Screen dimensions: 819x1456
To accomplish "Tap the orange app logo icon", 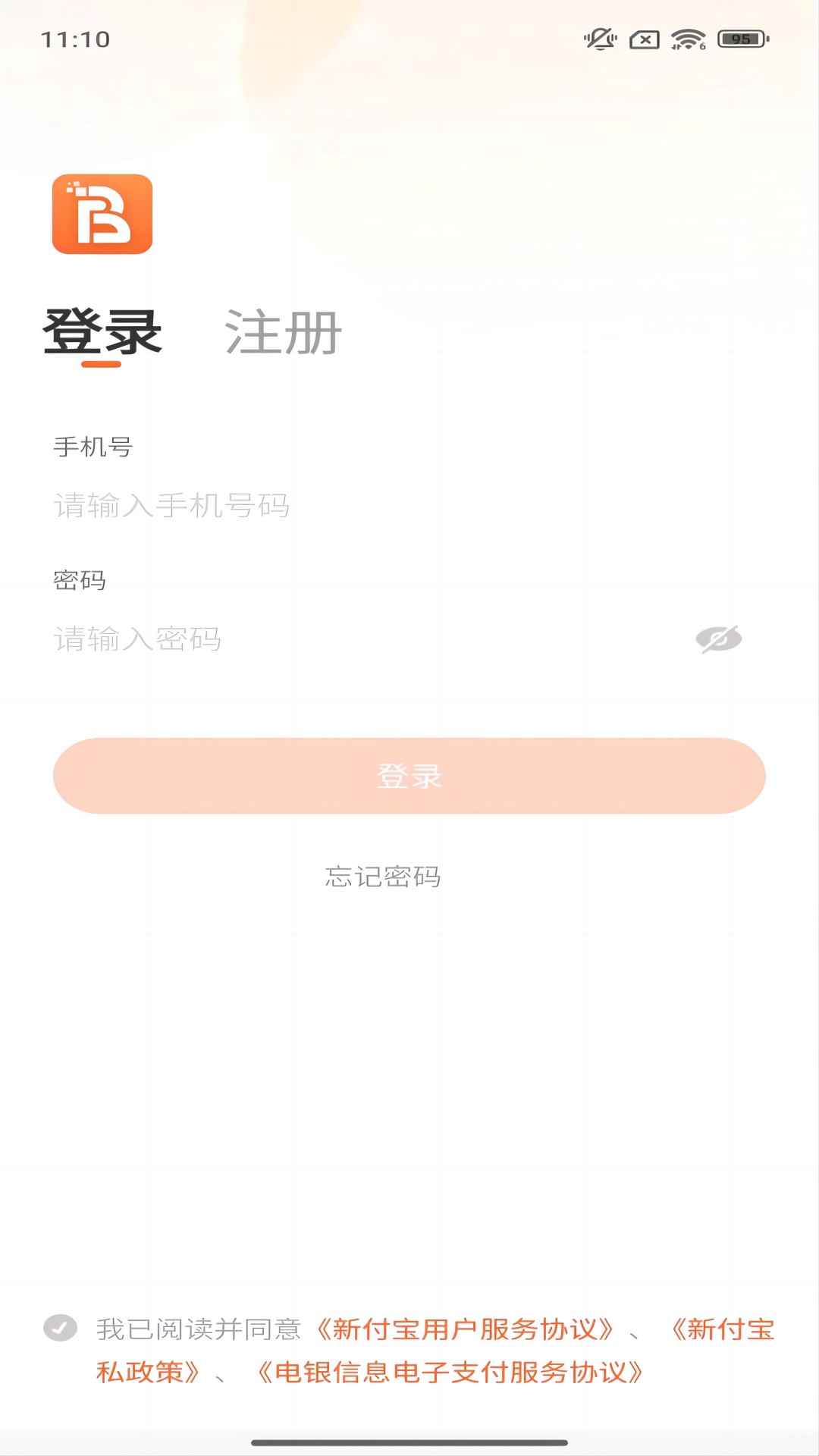I will [101, 215].
